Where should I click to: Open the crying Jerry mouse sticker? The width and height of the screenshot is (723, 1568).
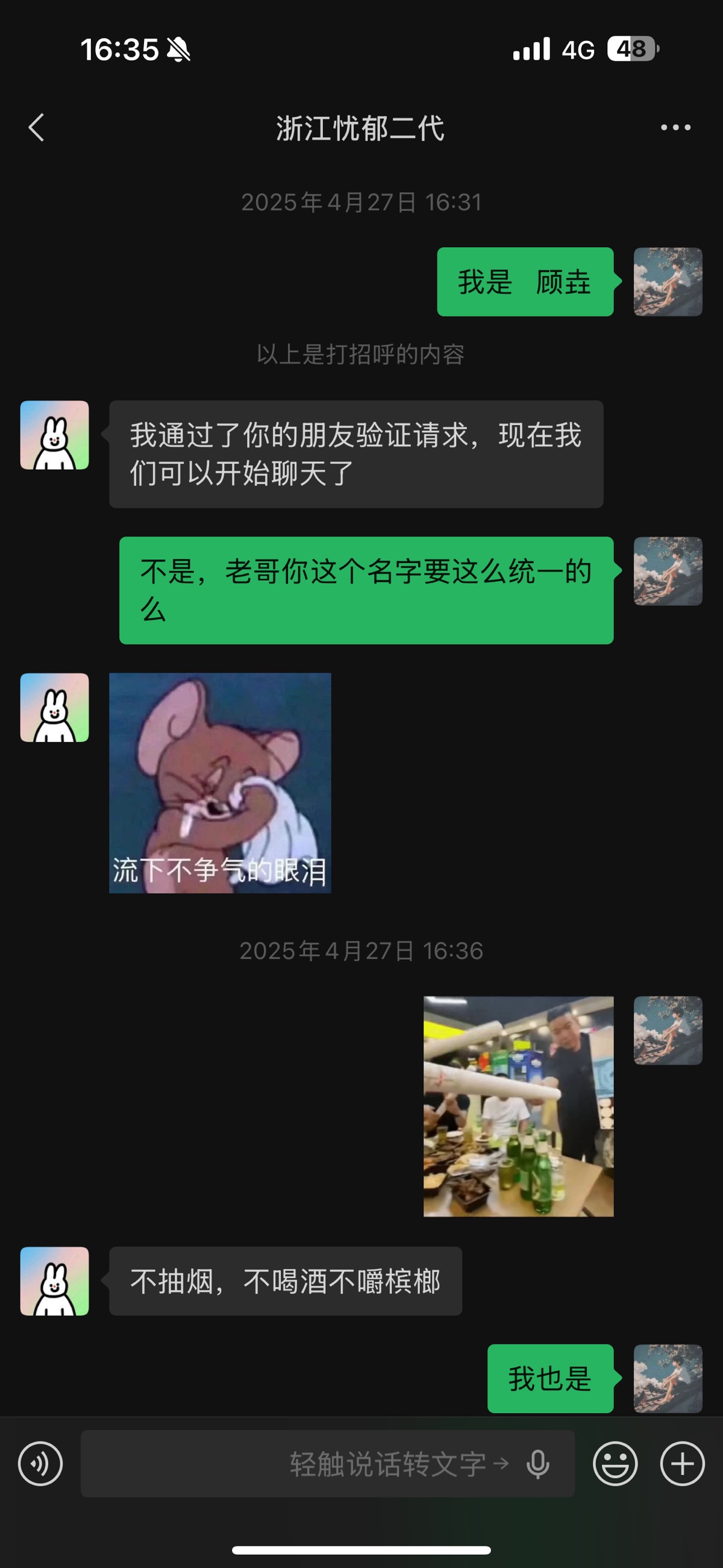tap(220, 782)
